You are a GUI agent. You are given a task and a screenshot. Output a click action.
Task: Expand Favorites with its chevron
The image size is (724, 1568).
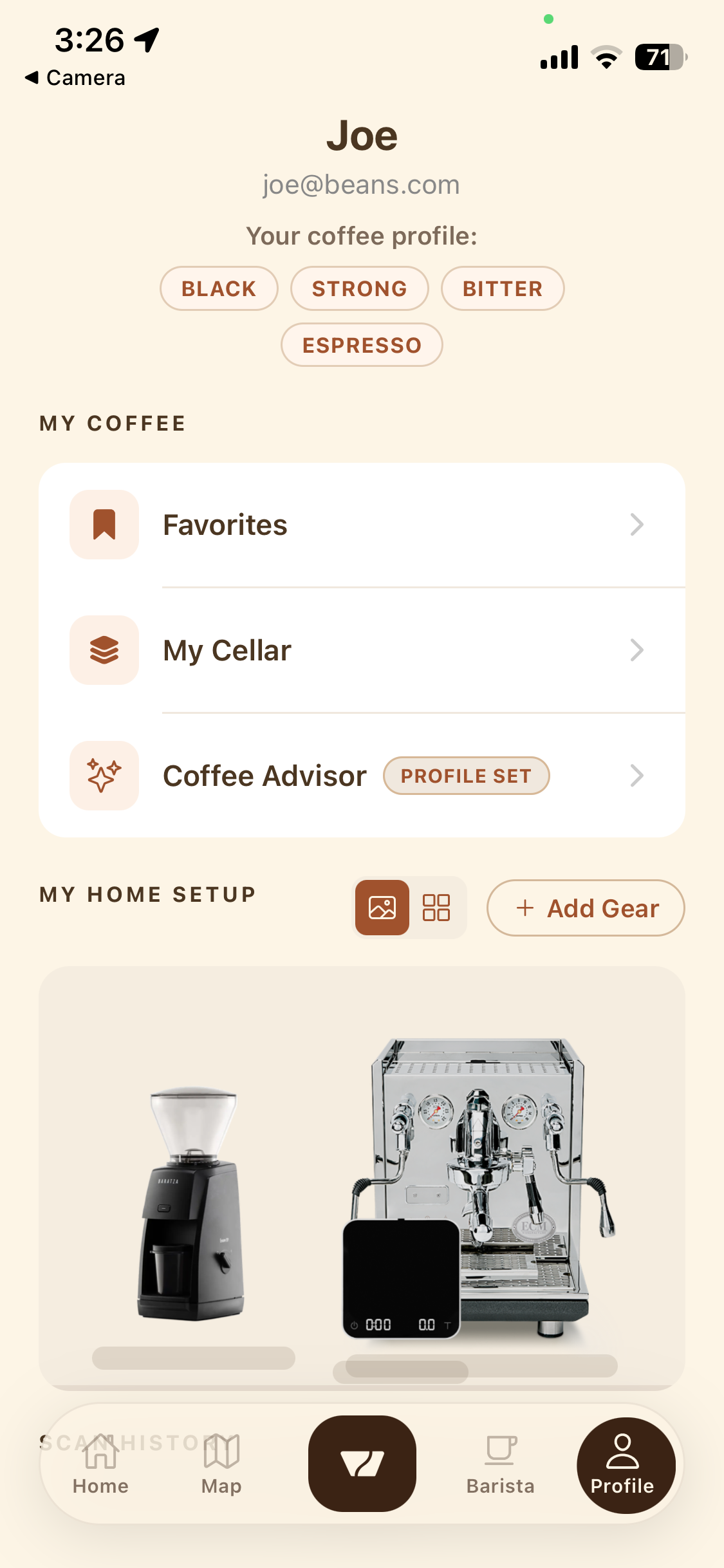click(x=637, y=525)
